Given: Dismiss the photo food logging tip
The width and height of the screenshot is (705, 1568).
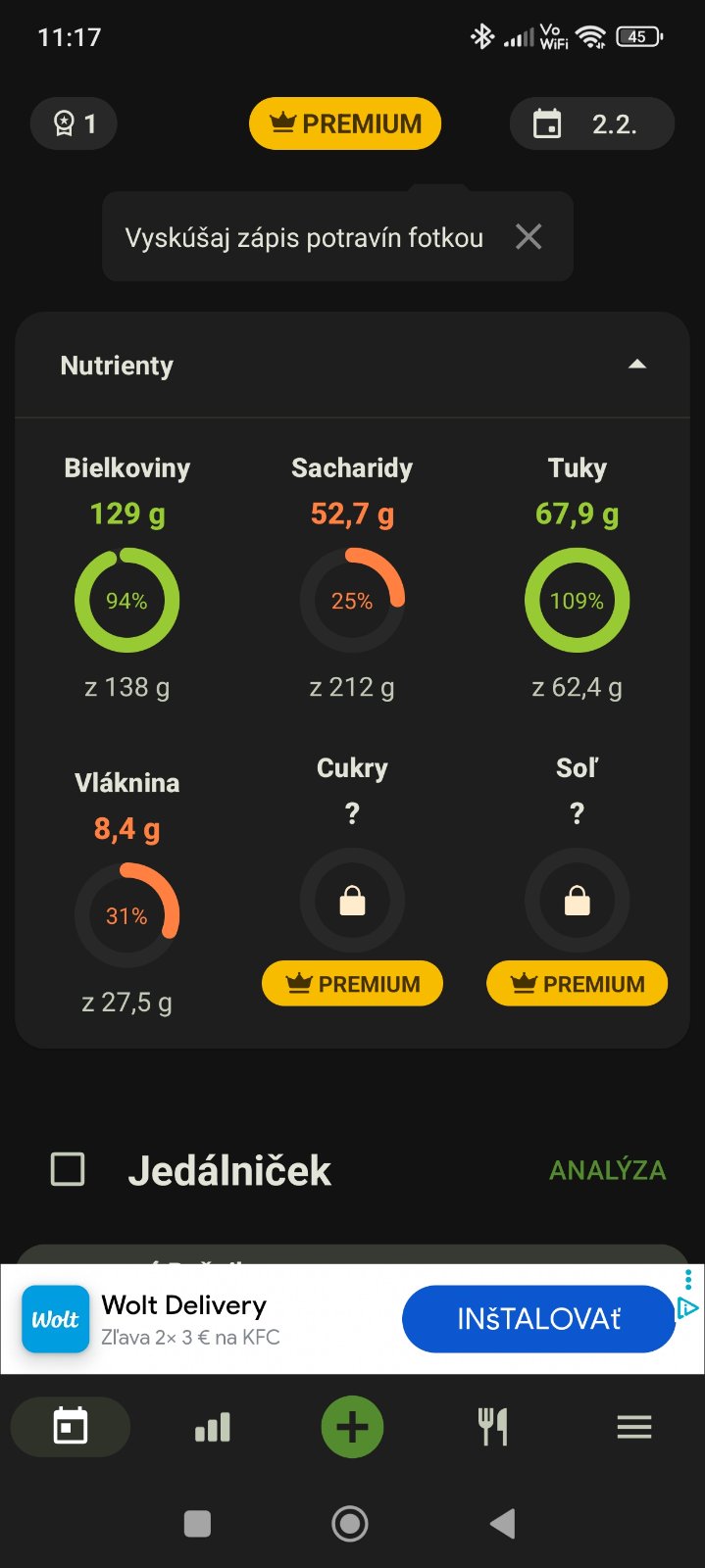Looking at the screenshot, I should click(529, 236).
